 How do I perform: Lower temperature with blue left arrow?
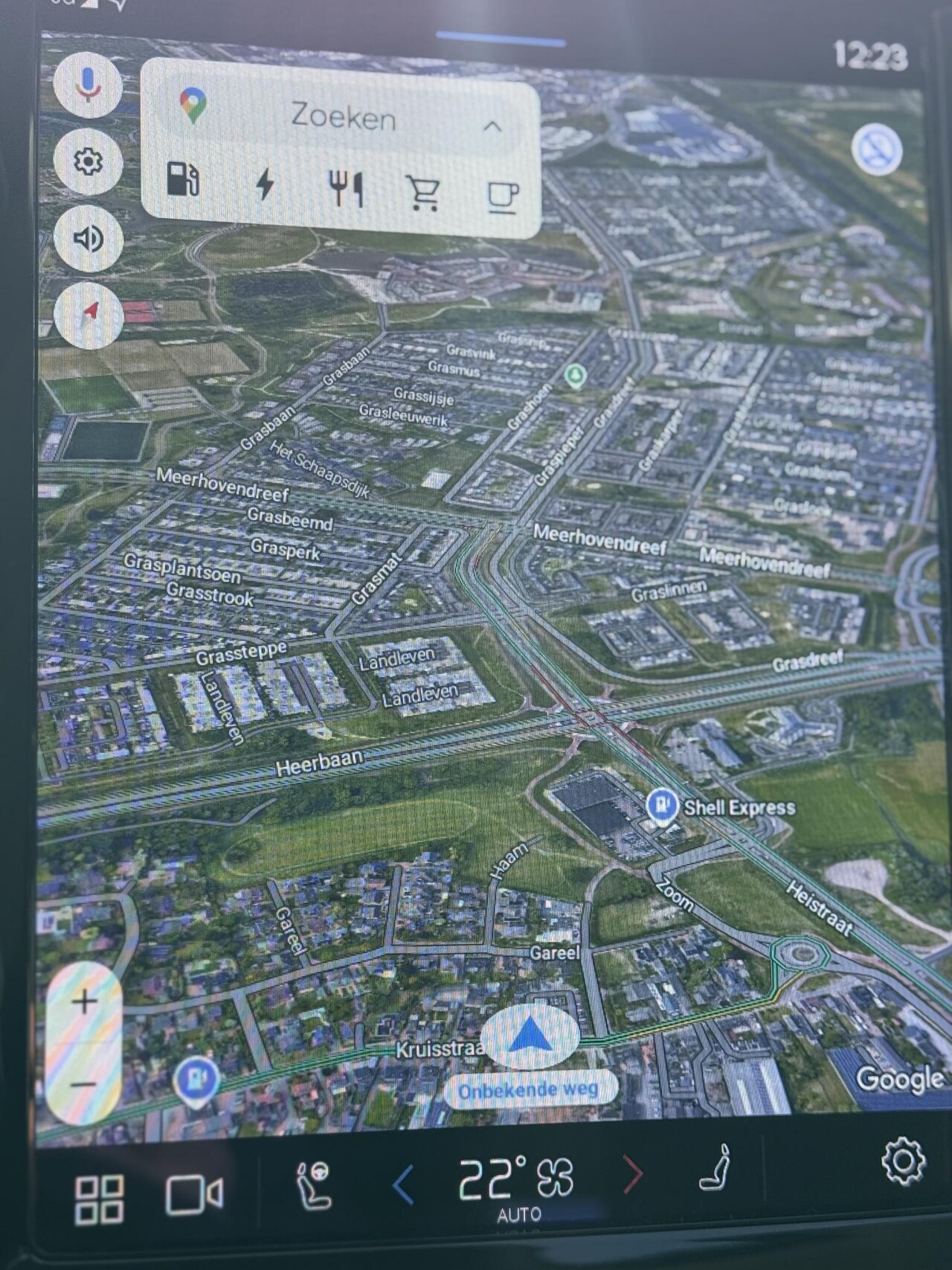(x=402, y=1184)
